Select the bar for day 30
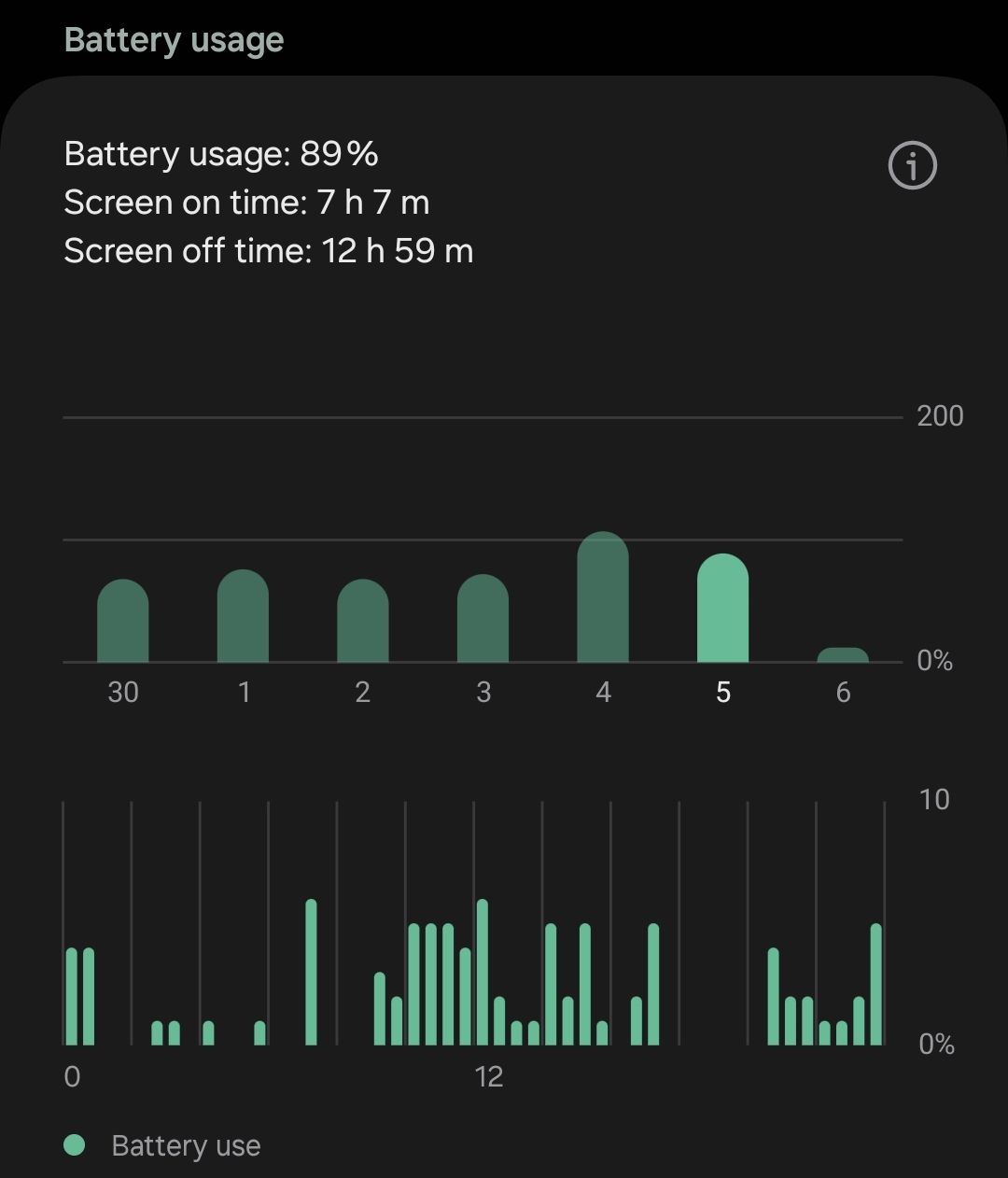This screenshot has width=1008, height=1178. coord(122,621)
